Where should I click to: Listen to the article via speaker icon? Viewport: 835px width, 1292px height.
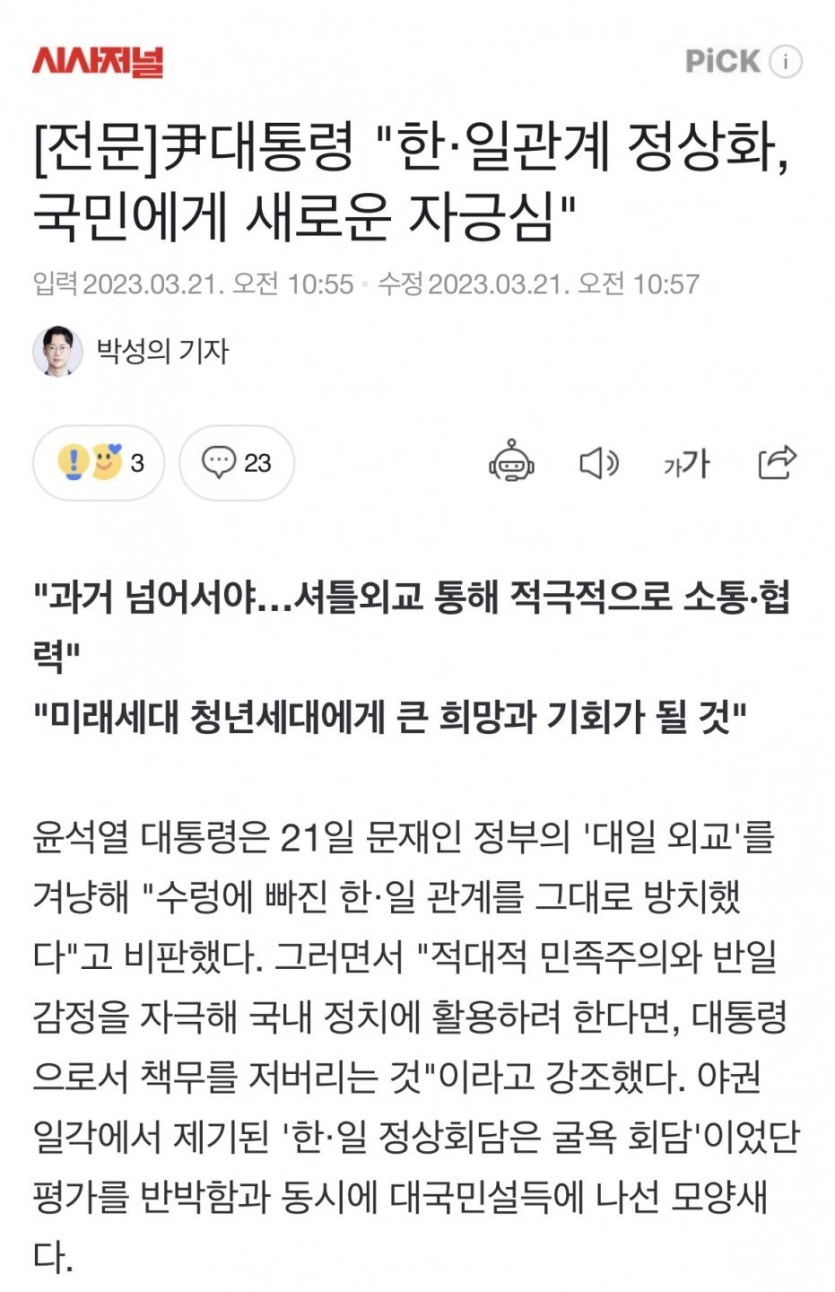point(599,463)
